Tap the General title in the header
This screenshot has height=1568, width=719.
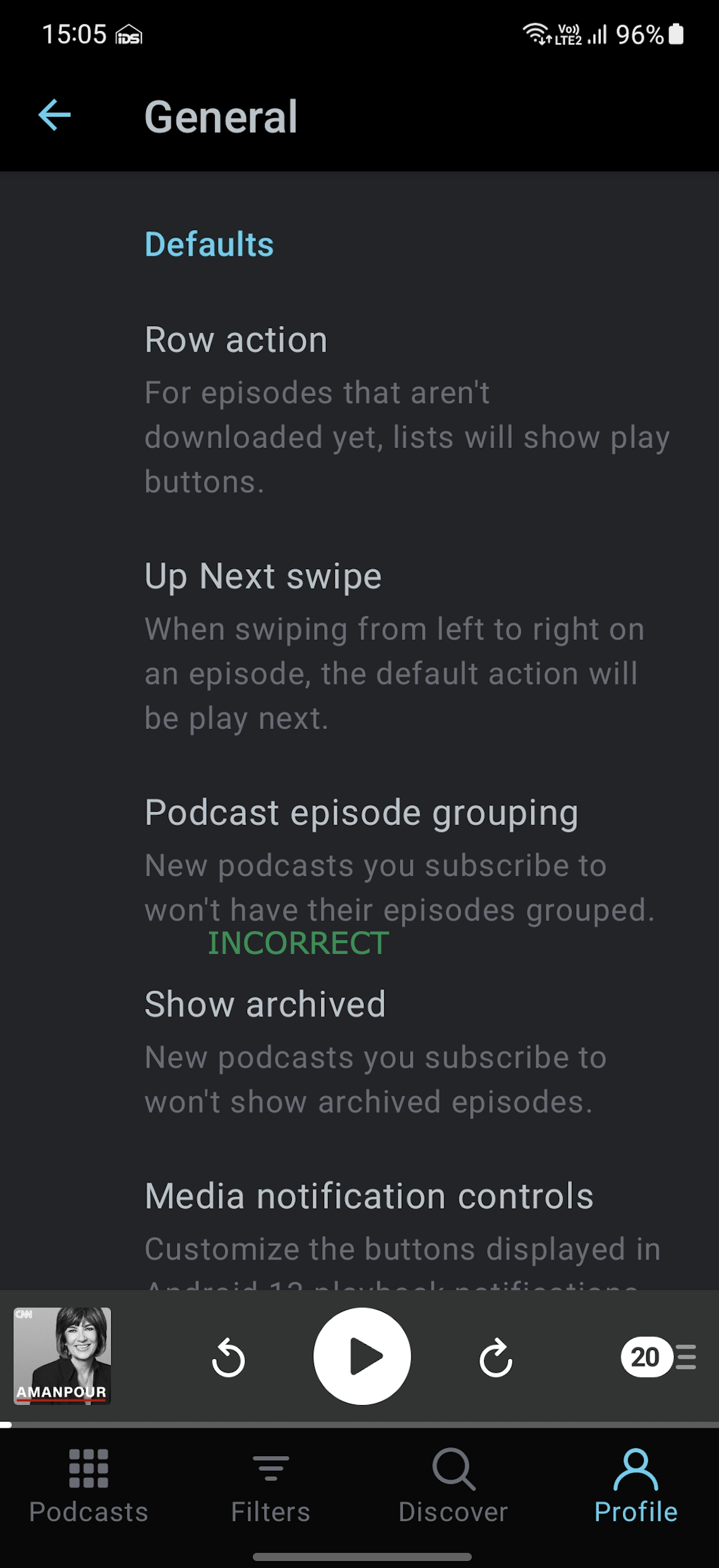click(221, 116)
